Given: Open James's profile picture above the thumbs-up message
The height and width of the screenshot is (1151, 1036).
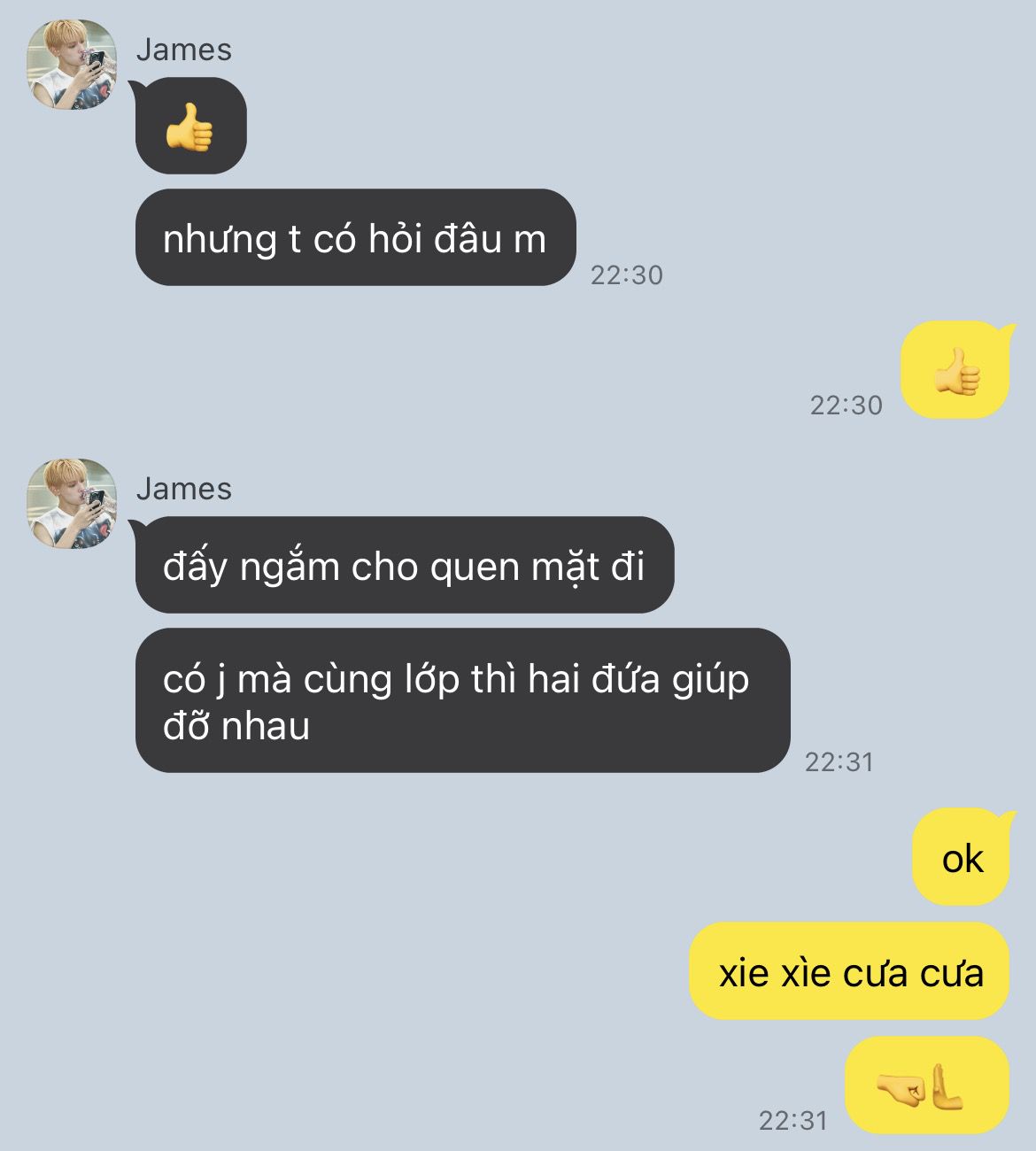Looking at the screenshot, I should coord(72,65).
